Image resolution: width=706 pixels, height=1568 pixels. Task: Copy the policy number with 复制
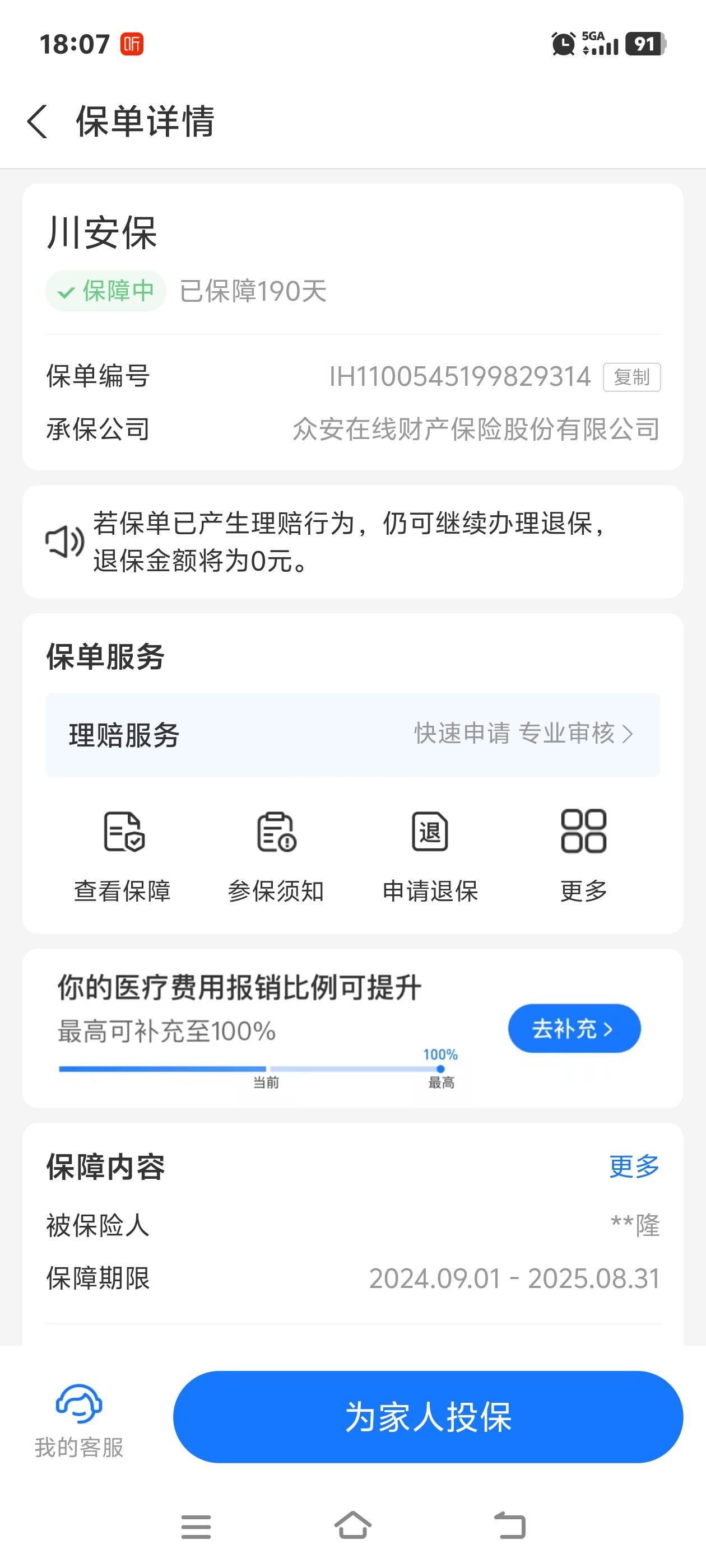tap(631, 377)
